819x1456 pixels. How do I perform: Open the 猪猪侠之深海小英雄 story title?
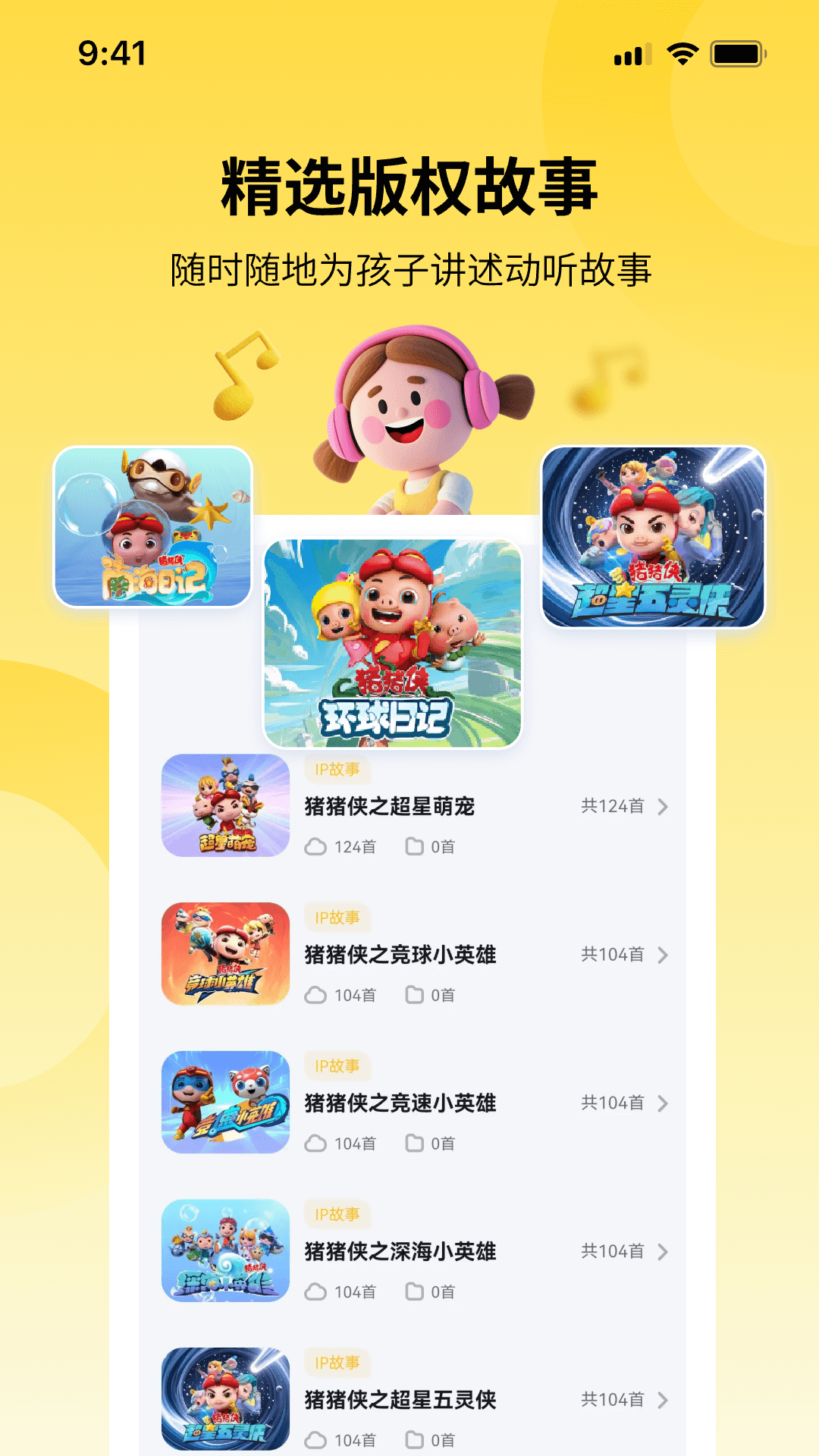400,1252
